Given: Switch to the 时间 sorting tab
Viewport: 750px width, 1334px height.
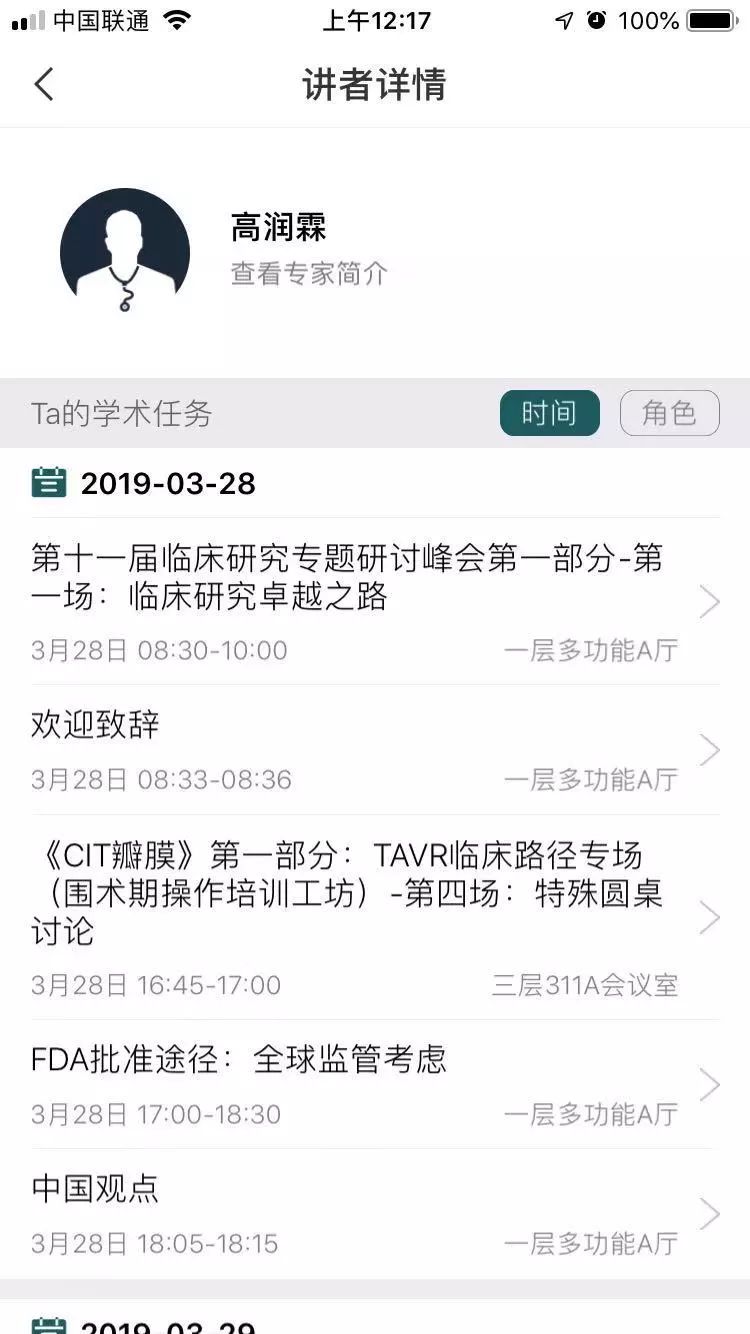Looking at the screenshot, I should point(550,412).
